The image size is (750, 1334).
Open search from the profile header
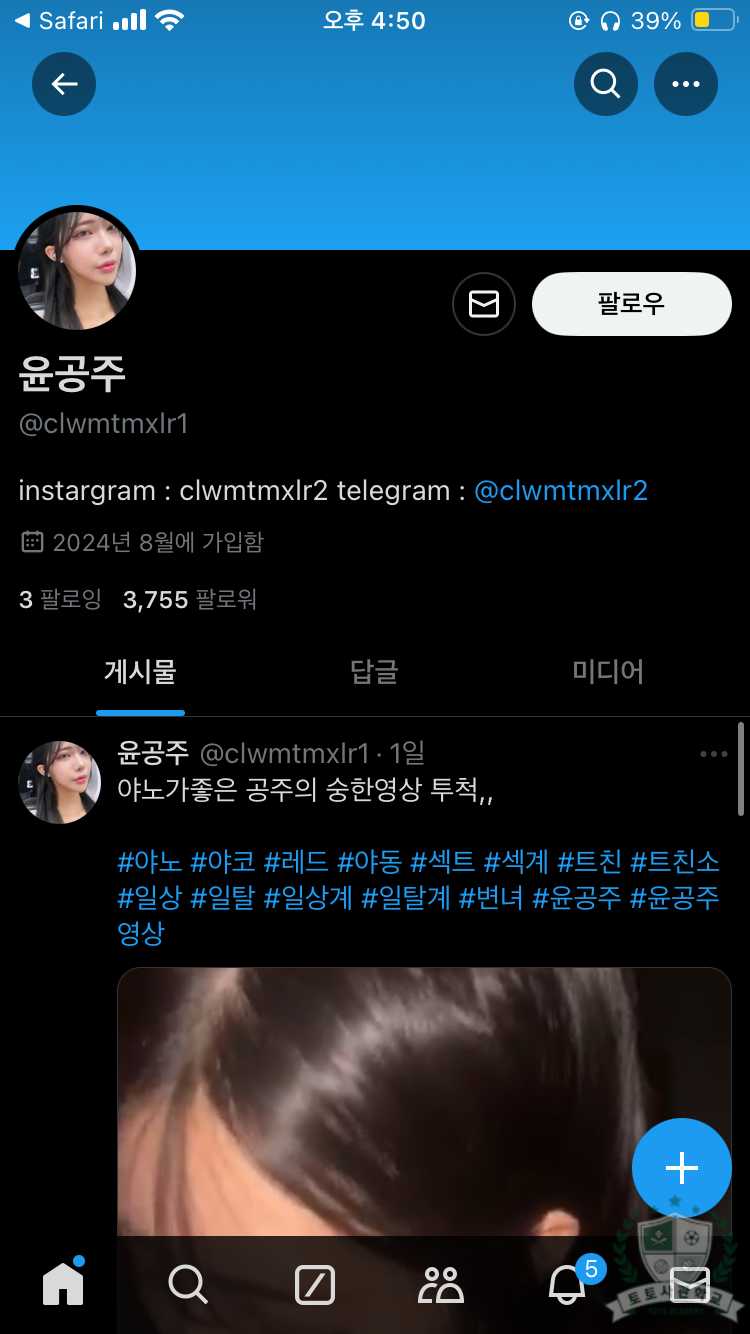click(x=605, y=84)
